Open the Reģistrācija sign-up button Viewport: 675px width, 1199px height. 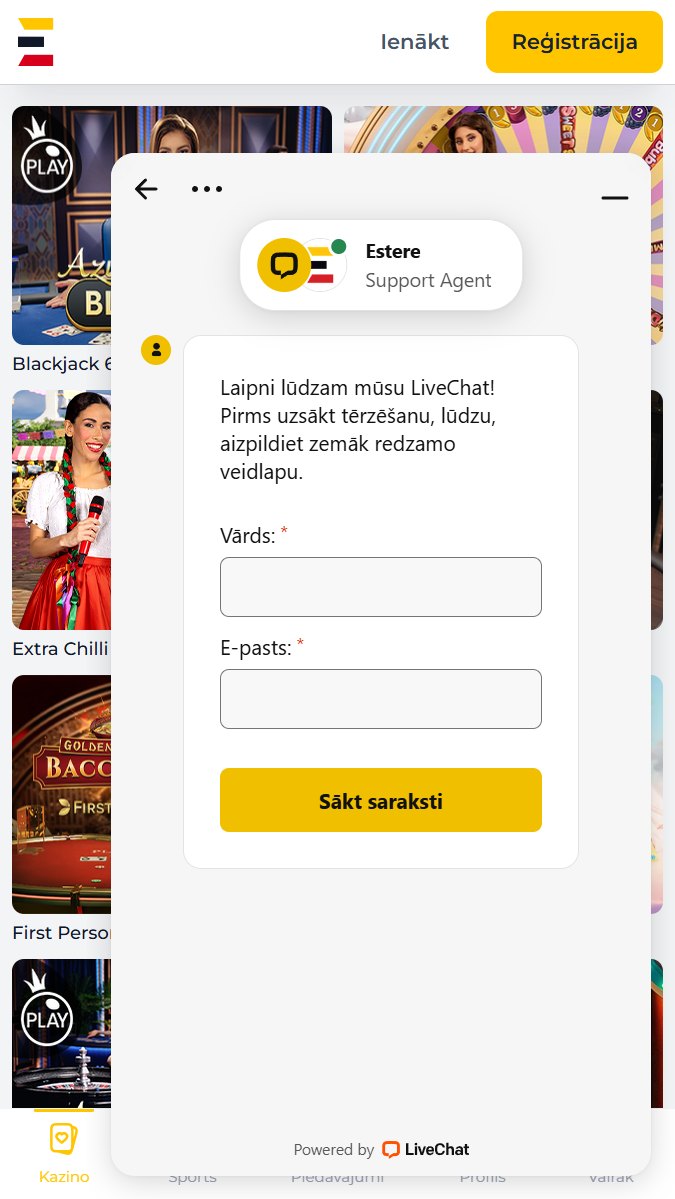(574, 42)
